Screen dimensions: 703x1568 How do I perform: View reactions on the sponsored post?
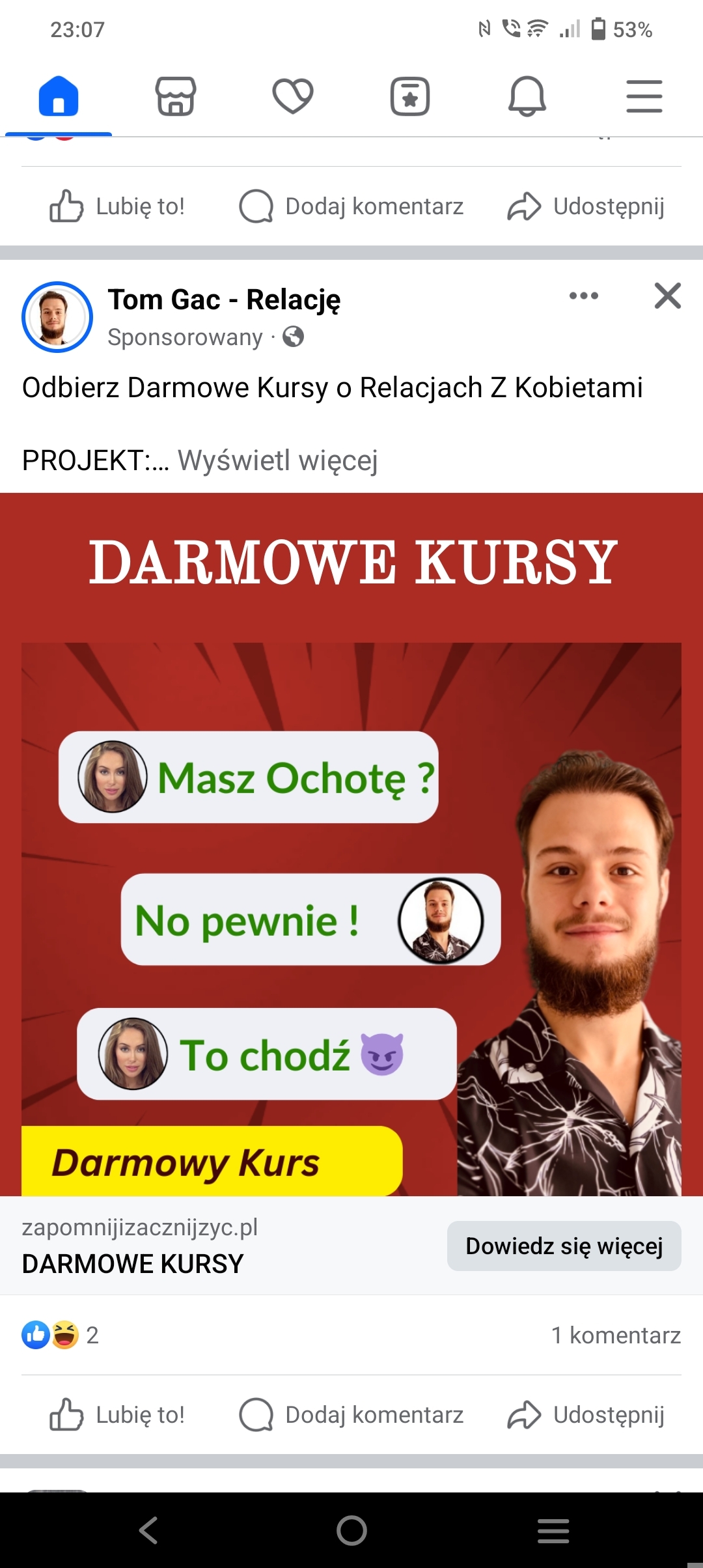(60, 1335)
